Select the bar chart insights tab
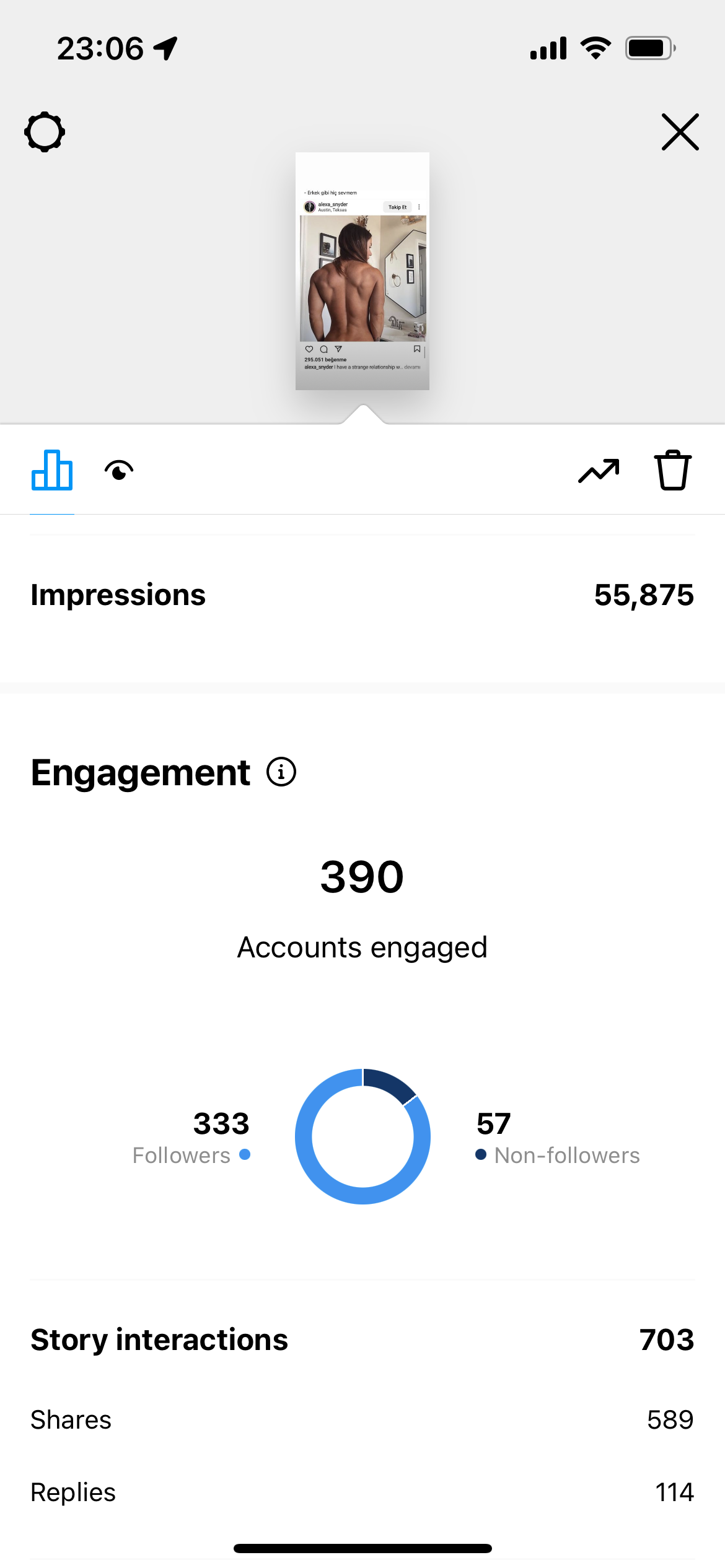Screen dimensions: 725x1568 click(52, 470)
